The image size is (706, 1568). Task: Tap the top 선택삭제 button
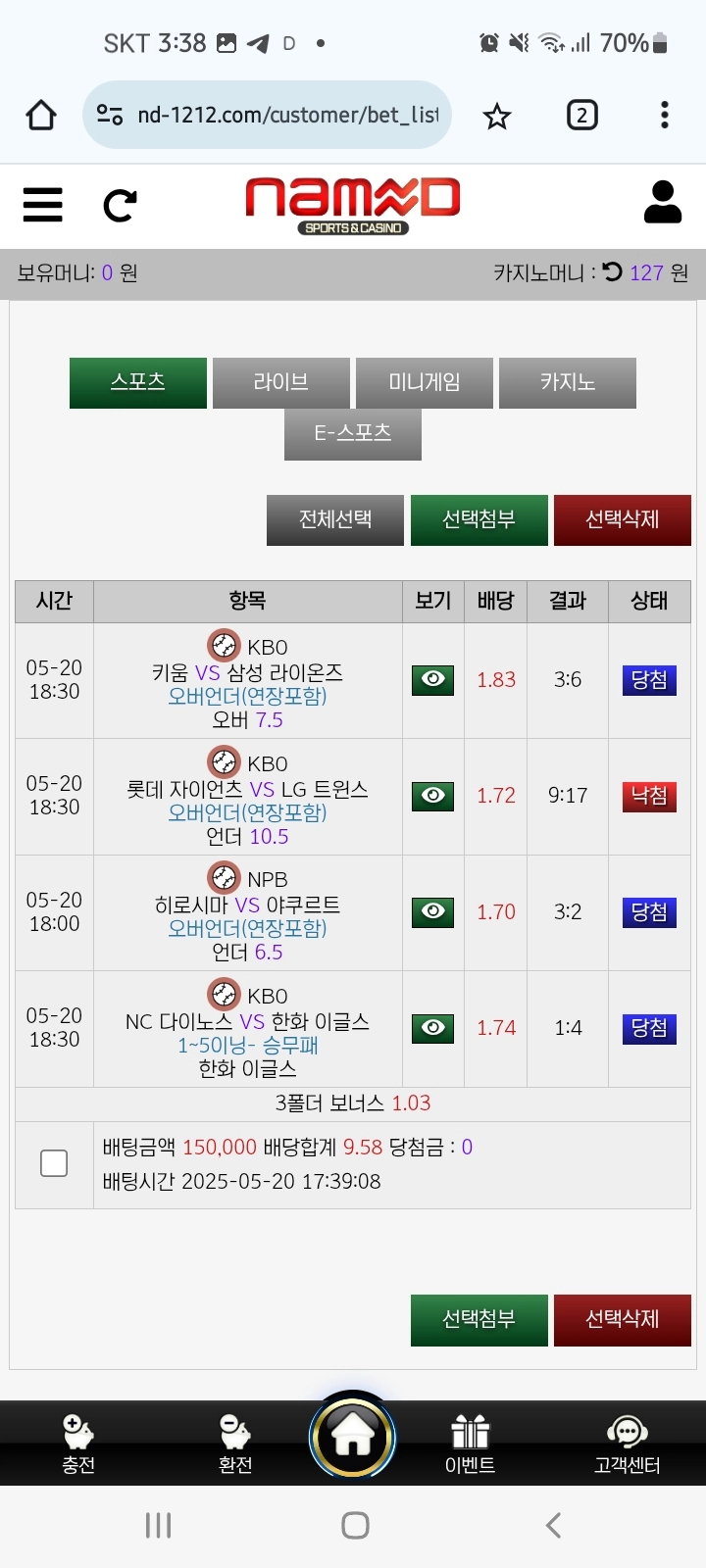point(623,519)
